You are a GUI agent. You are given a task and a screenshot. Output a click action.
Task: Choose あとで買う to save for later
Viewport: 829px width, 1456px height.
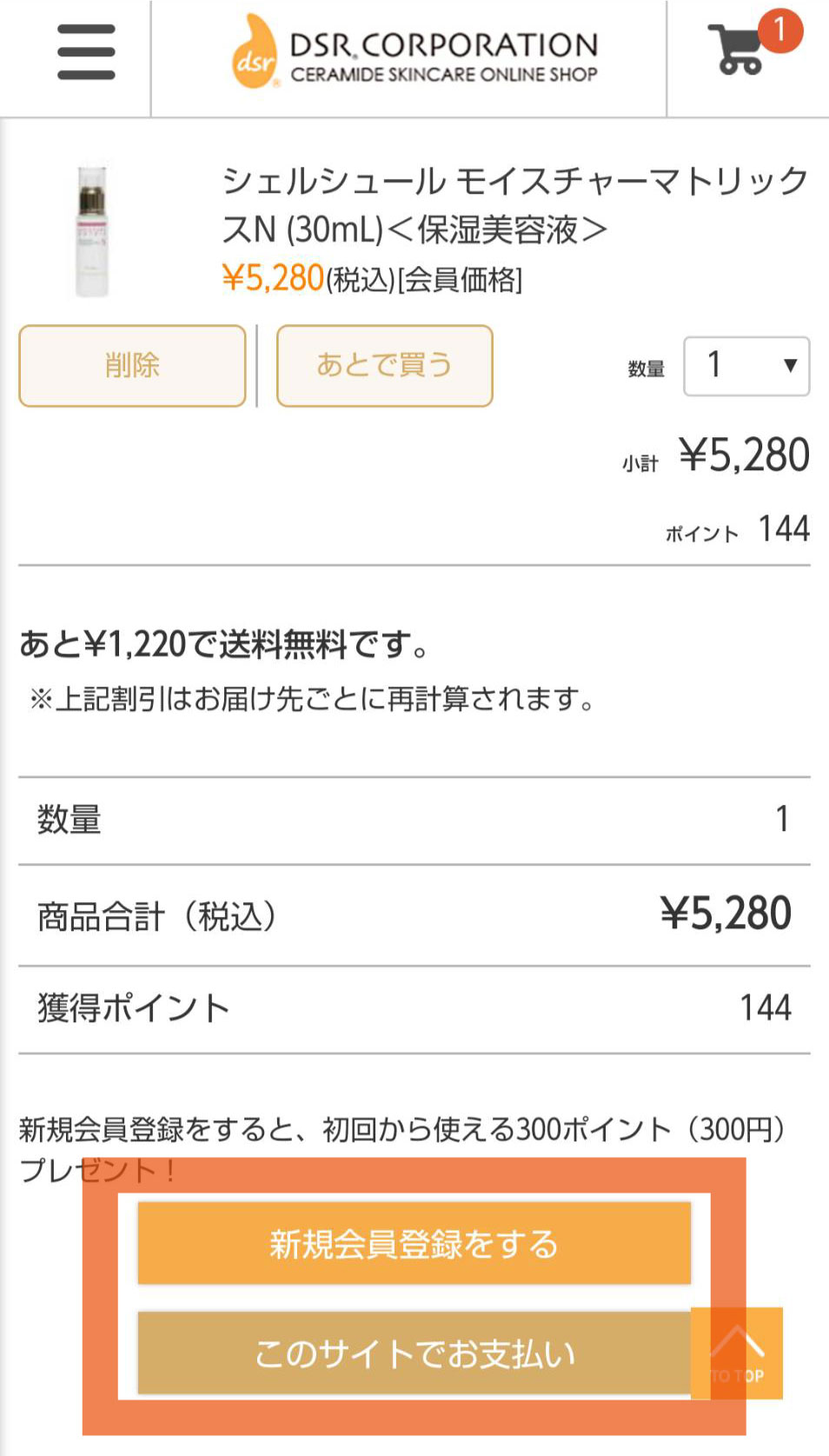pyautogui.click(x=384, y=366)
